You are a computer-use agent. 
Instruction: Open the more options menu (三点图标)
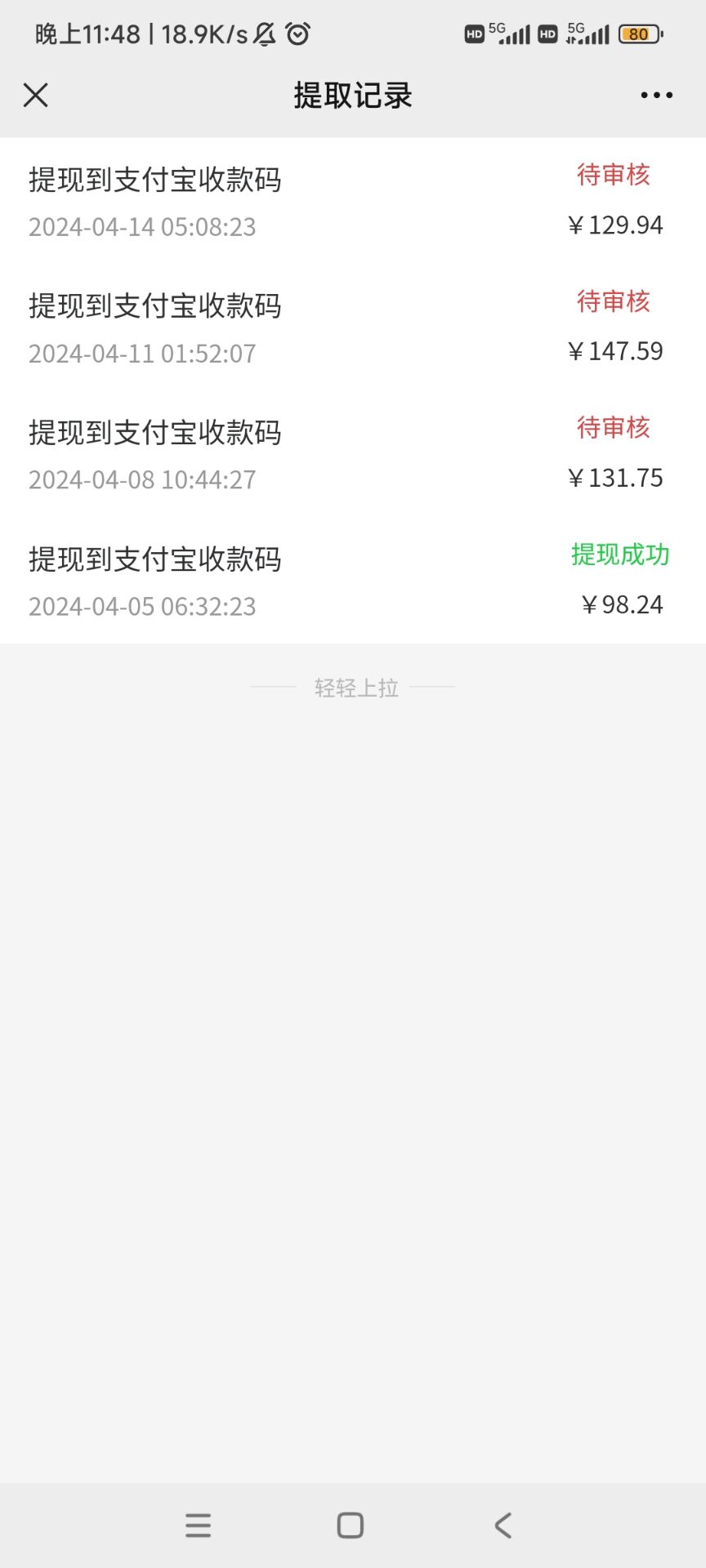pos(655,95)
